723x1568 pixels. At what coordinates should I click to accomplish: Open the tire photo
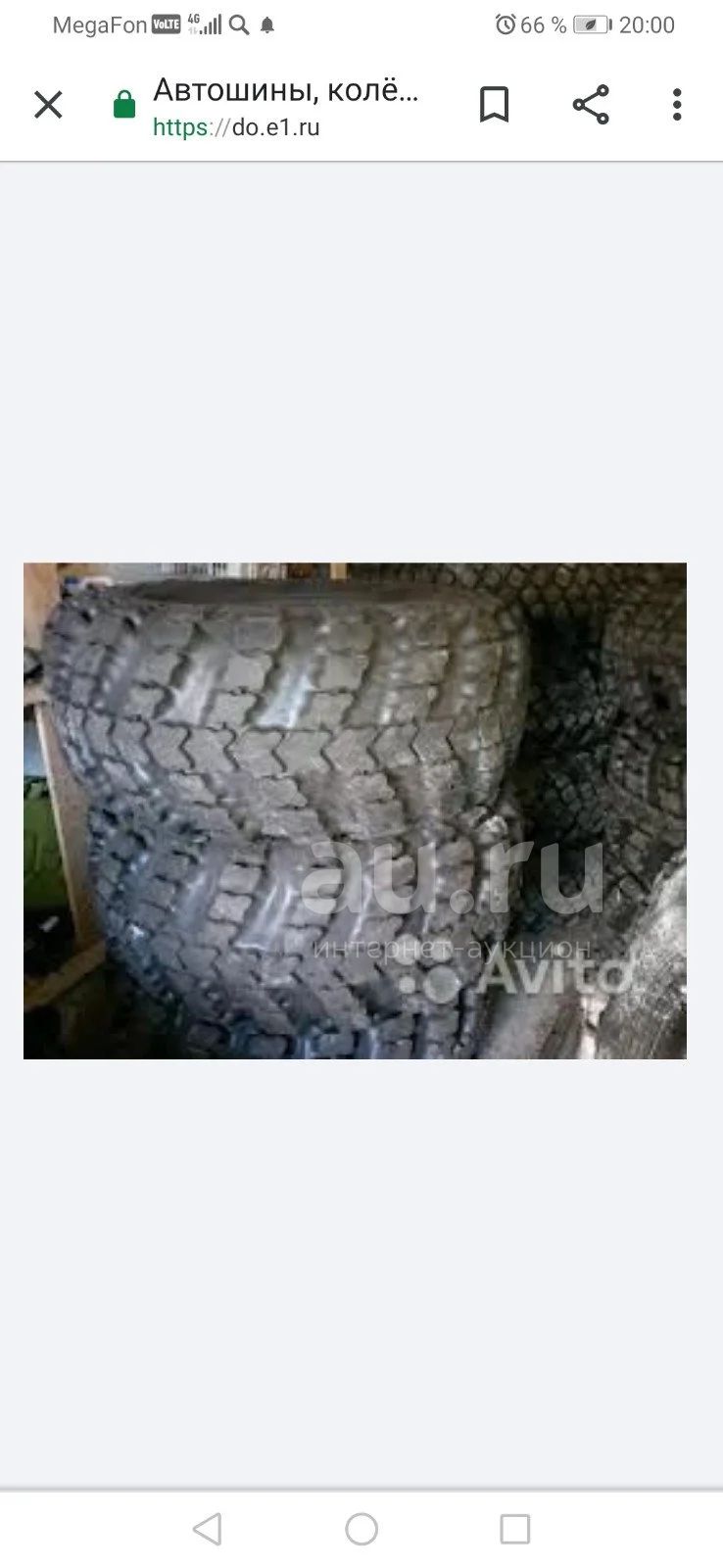355,810
